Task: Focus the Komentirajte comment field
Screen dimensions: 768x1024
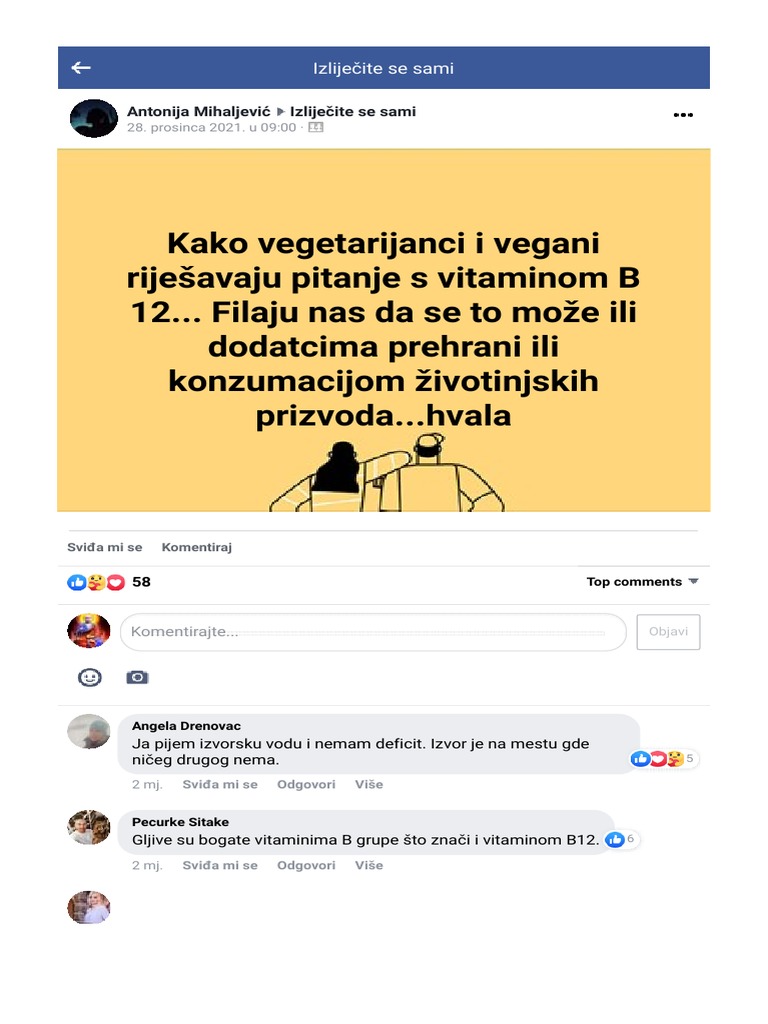Action: pos(373,632)
